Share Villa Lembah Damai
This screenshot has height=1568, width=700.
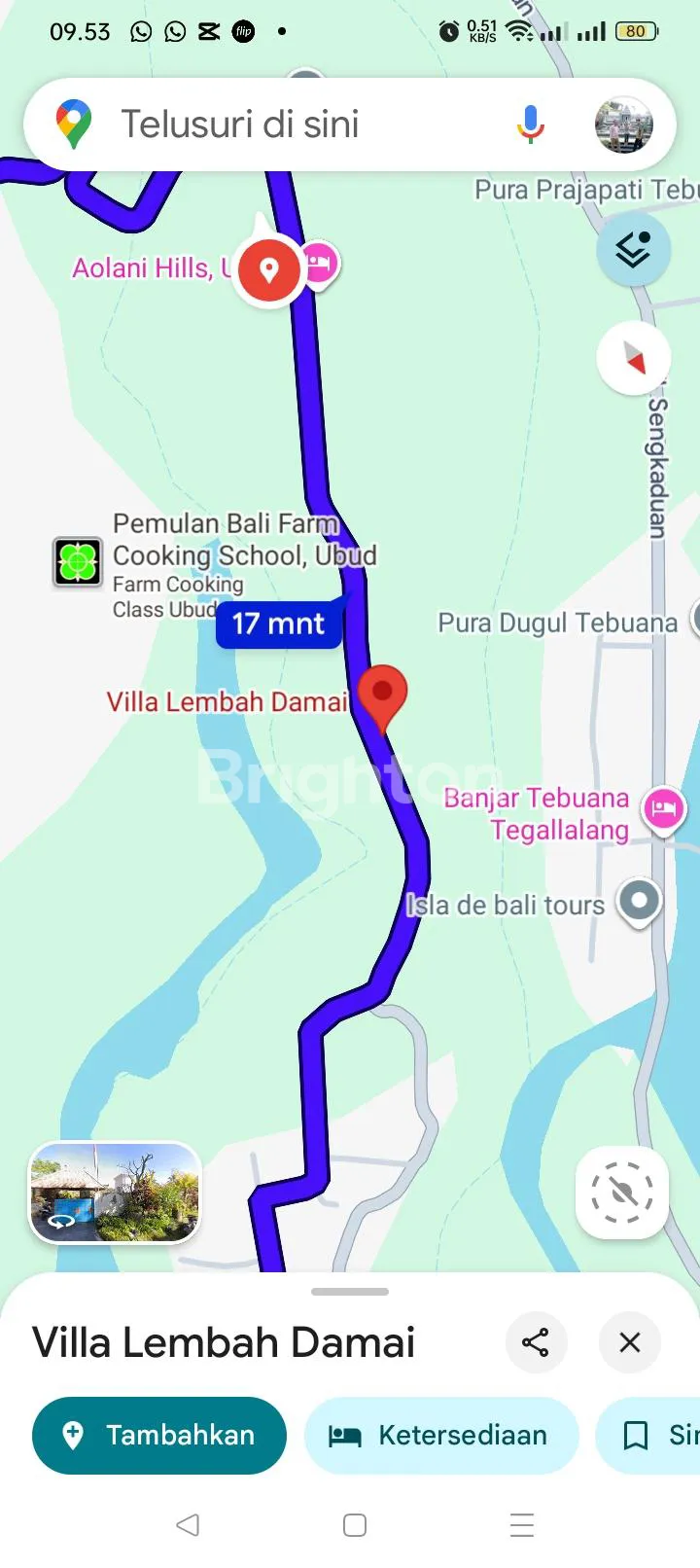click(x=536, y=1342)
